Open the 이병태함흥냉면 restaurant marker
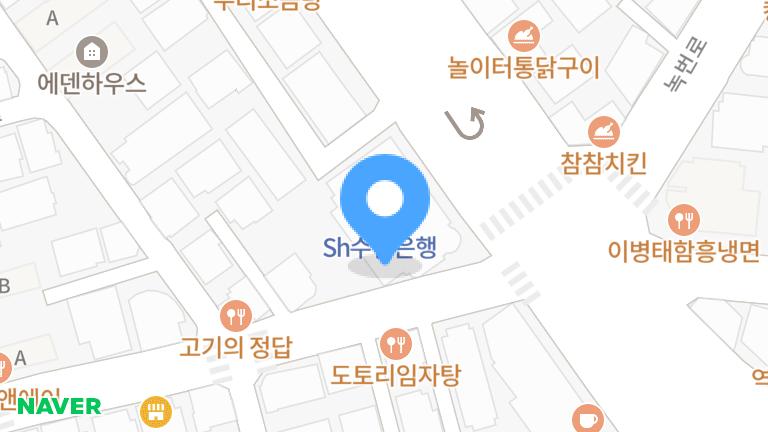 [x=684, y=219]
